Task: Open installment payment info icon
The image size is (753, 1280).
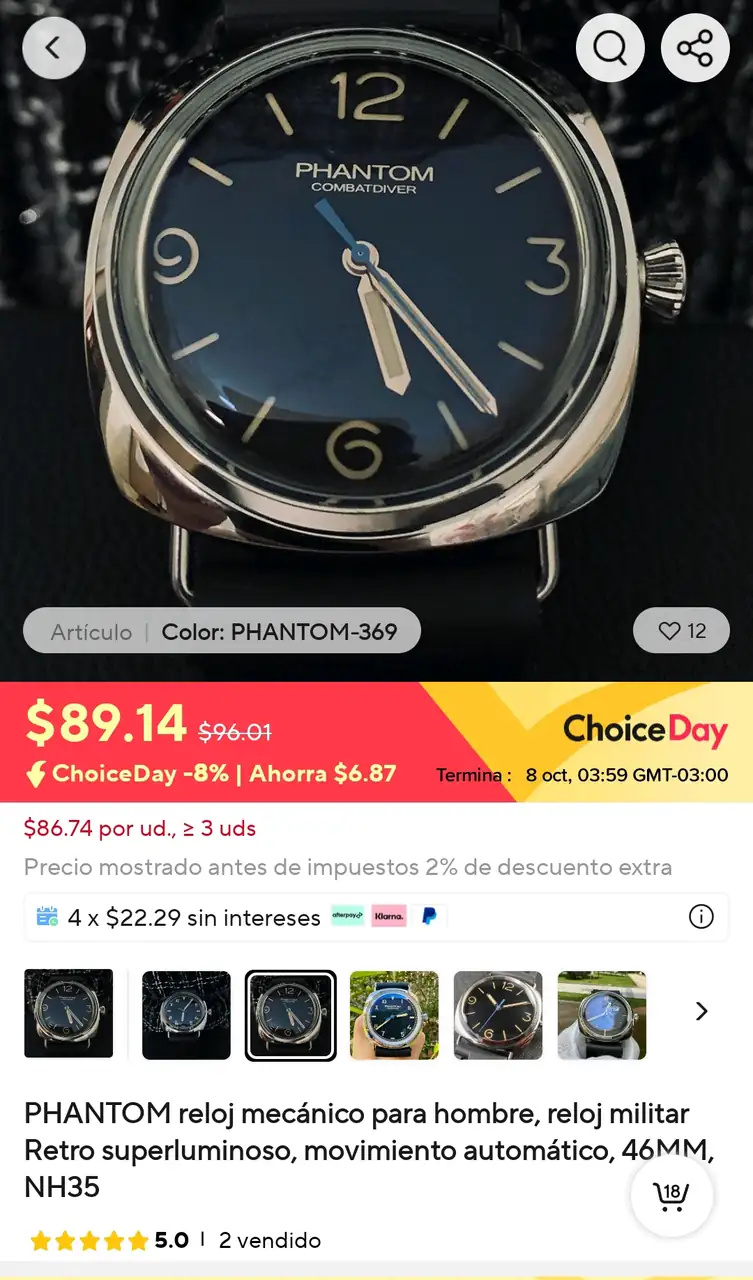Action: click(701, 917)
